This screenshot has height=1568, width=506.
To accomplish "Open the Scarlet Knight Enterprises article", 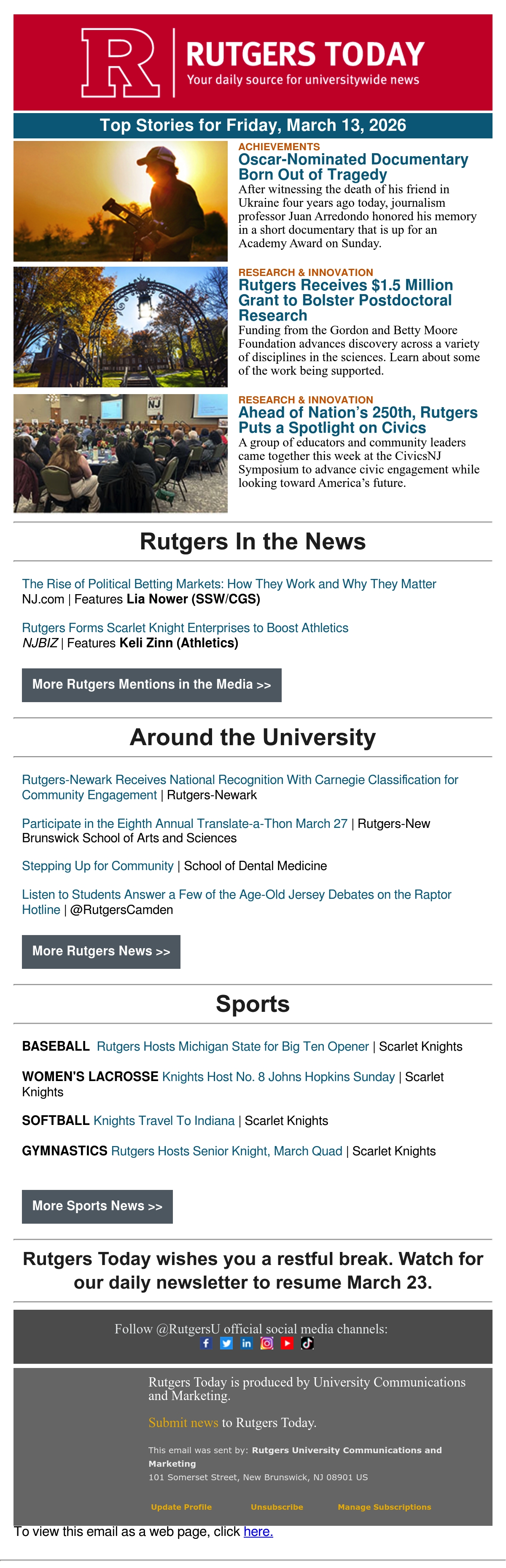I will point(185,627).
